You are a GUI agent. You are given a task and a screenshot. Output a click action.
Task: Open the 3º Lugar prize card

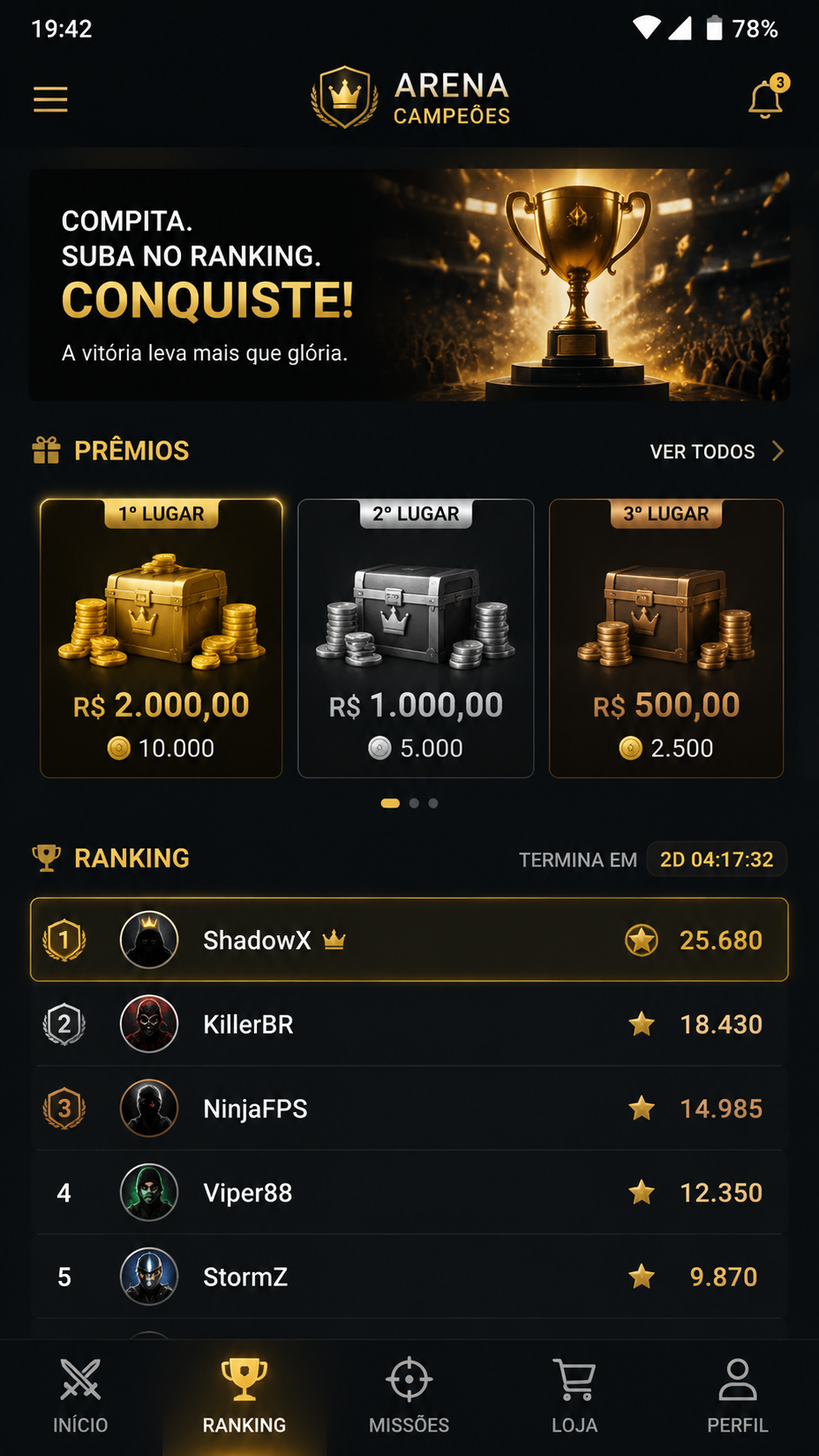666,638
